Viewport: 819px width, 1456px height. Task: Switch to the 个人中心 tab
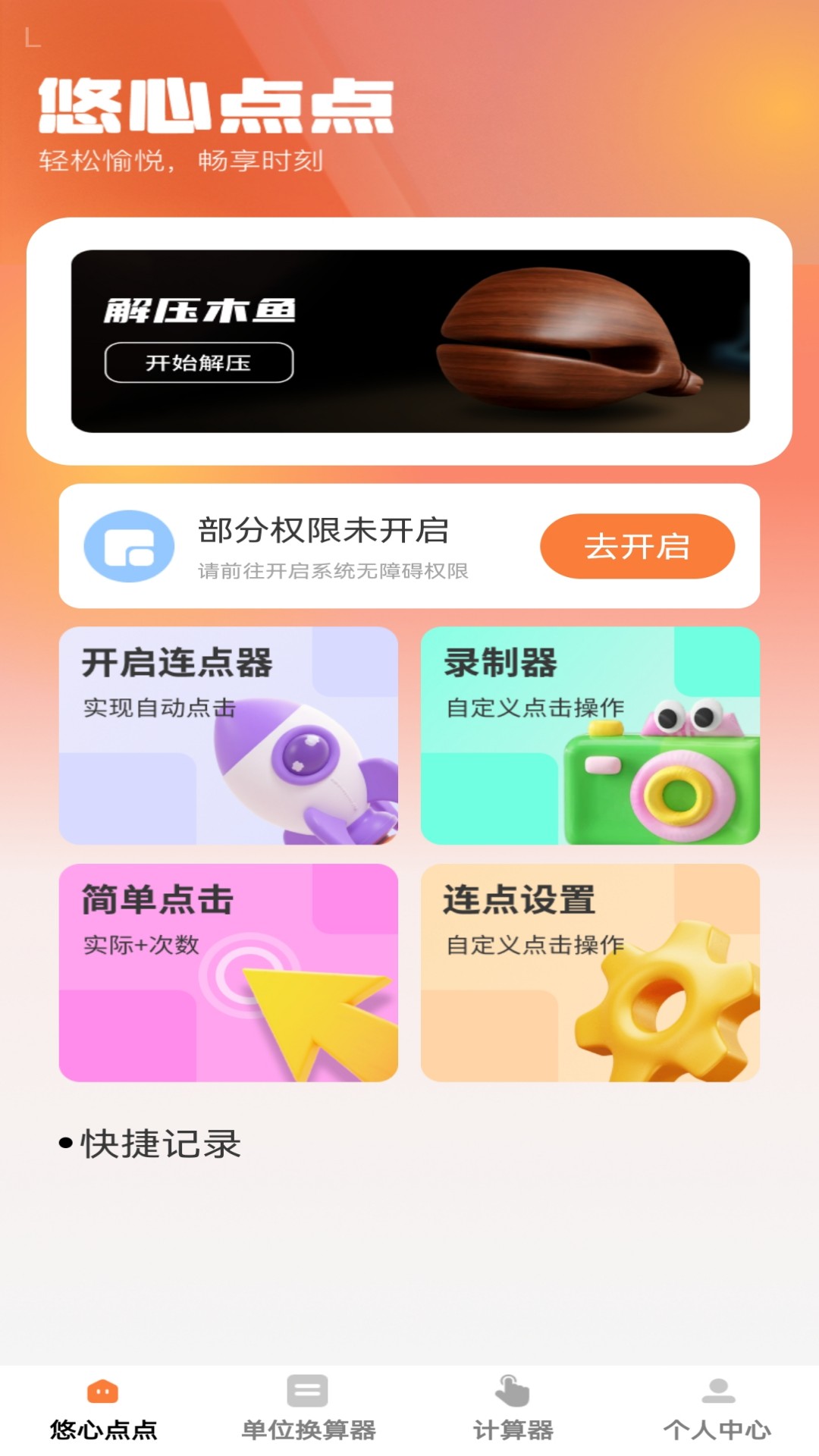pyautogui.click(x=716, y=1426)
